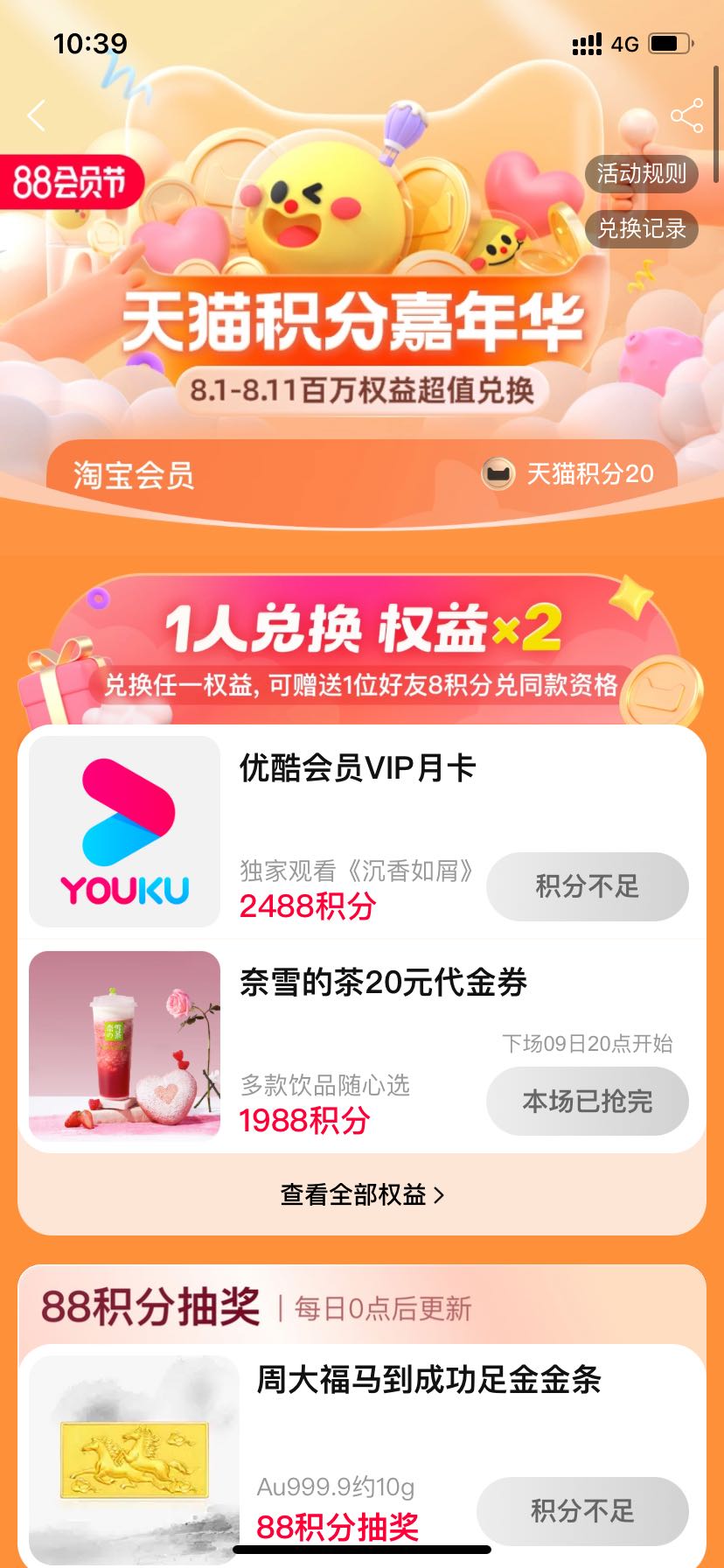
Task: Go back using the arrow icon
Action: (x=37, y=115)
